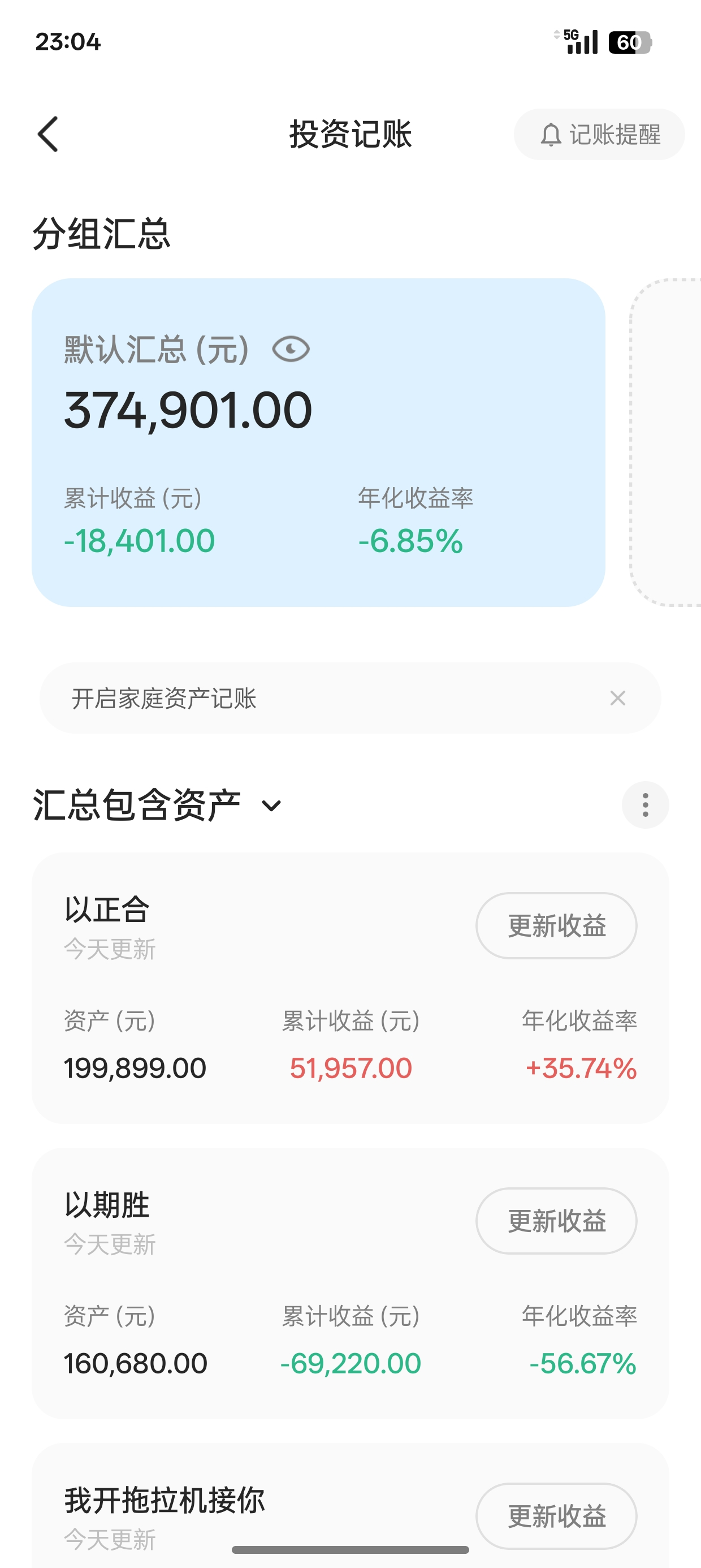Screen dimensions: 701x1568
Task: Update earnings for 我开拖拉机接你
Action: tap(556, 1515)
